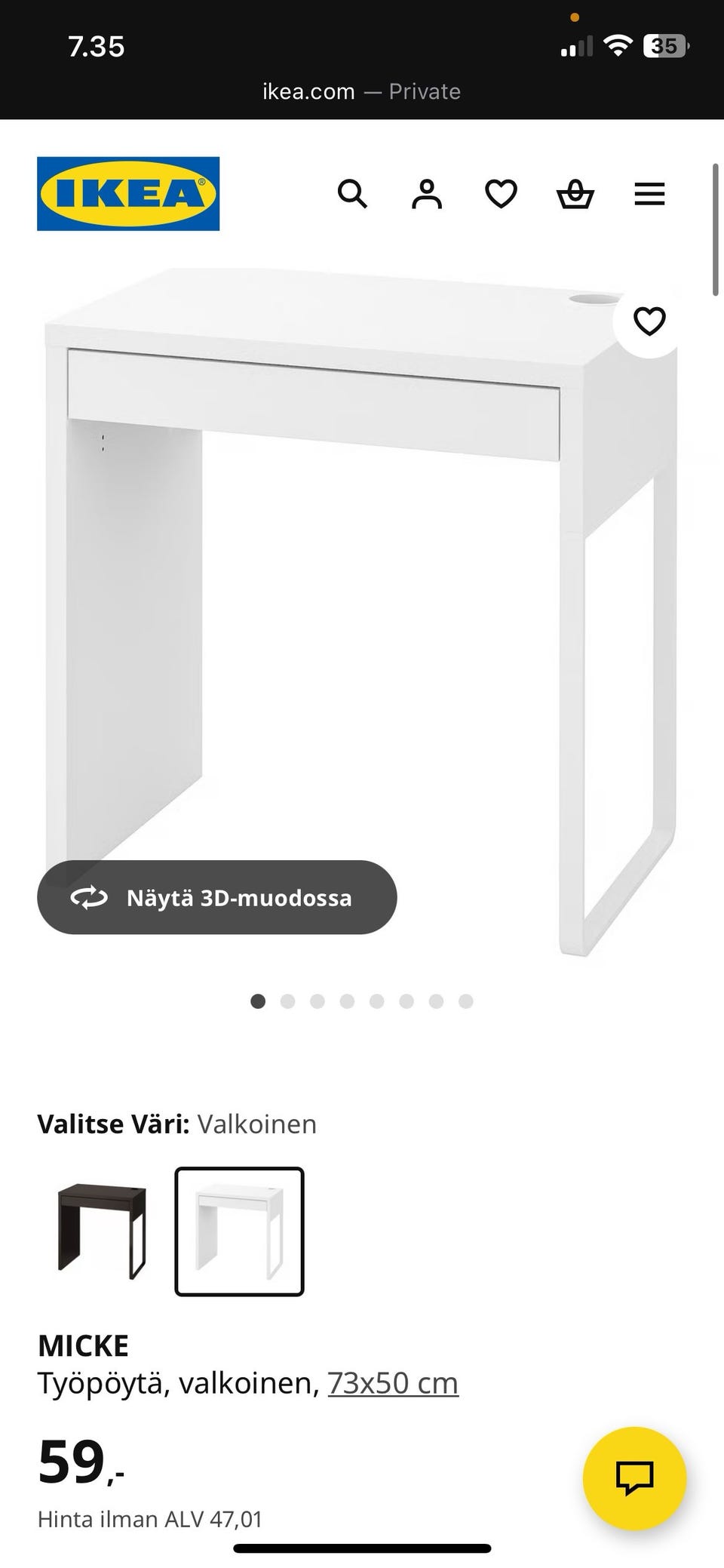Open the favorites heart in the header
724x1568 pixels.
pyautogui.click(x=500, y=195)
